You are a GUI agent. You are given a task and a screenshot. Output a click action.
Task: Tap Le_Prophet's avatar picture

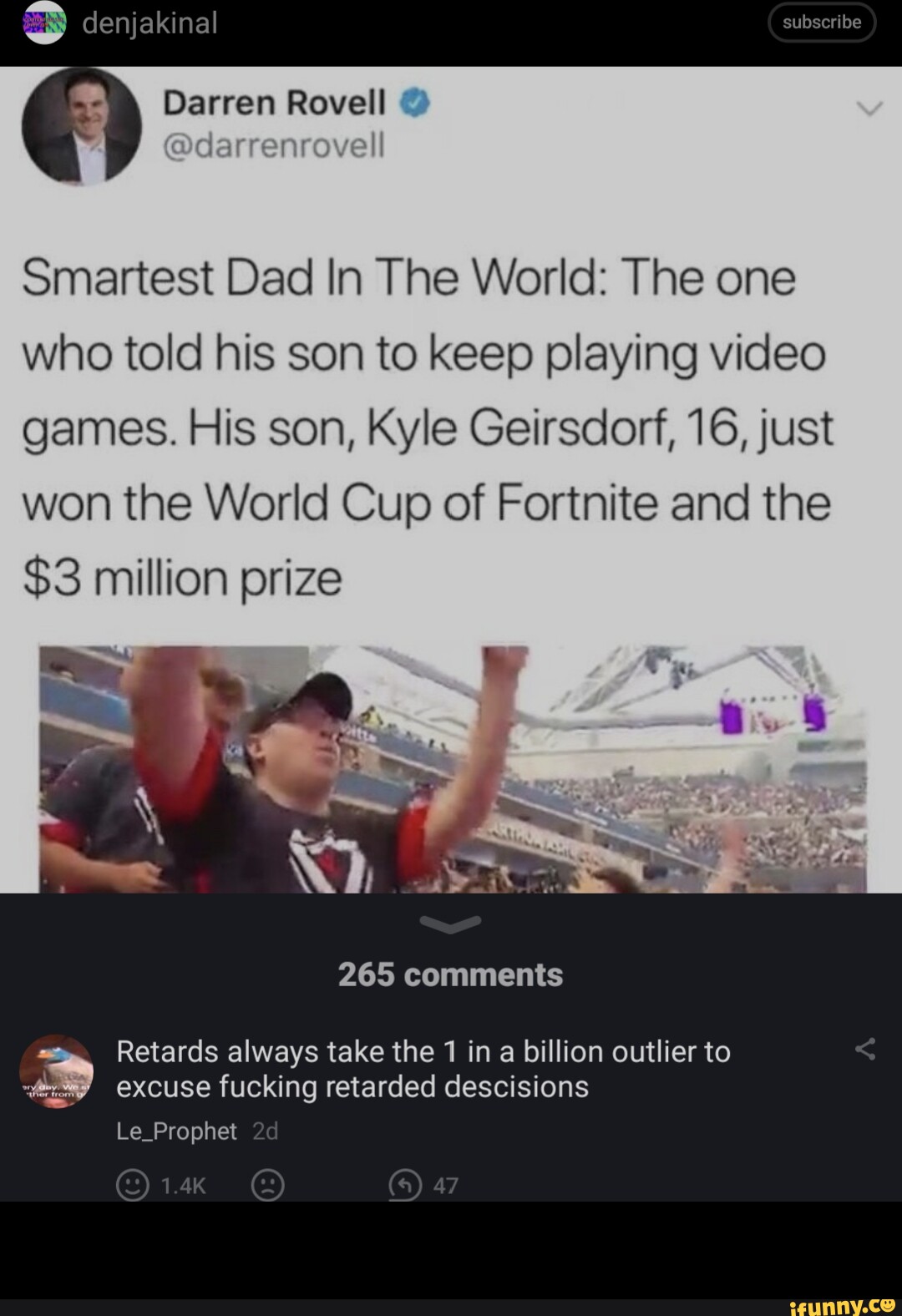(x=57, y=1072)
